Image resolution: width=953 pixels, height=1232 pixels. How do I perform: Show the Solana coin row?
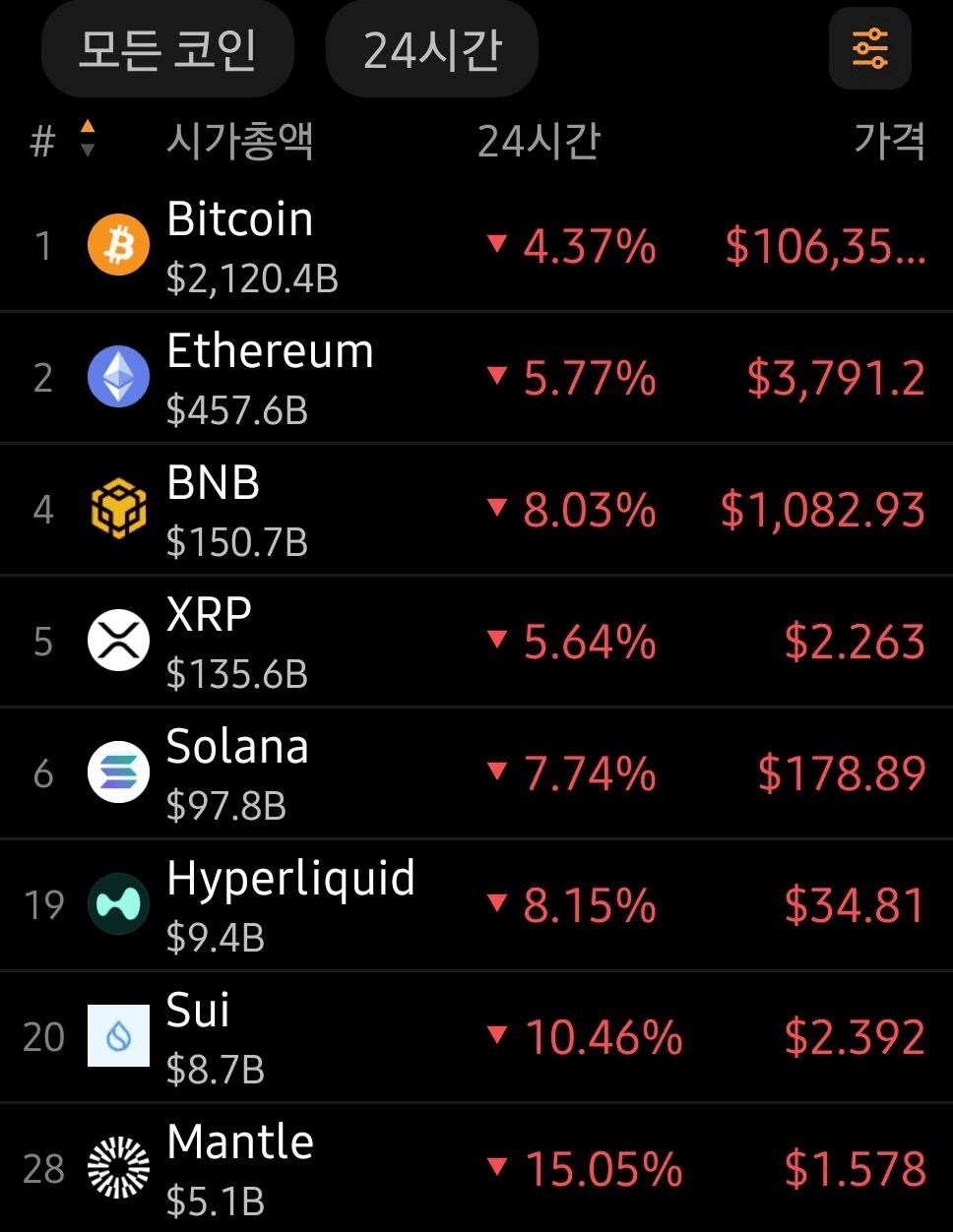476,773
